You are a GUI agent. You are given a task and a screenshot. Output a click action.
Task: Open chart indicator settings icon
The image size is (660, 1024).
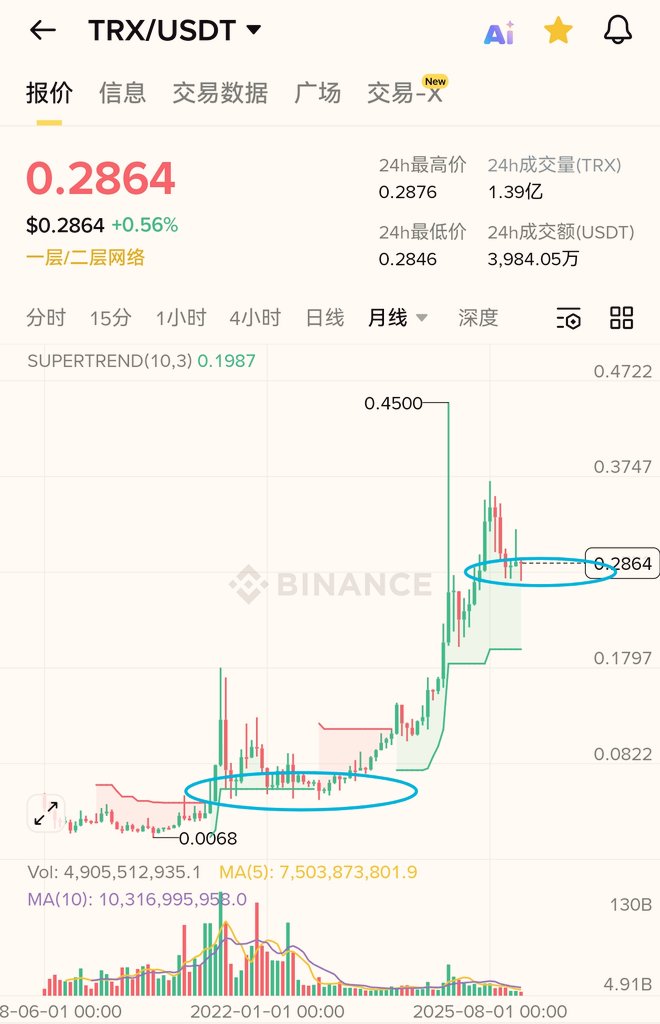click(x=568, y=319)
